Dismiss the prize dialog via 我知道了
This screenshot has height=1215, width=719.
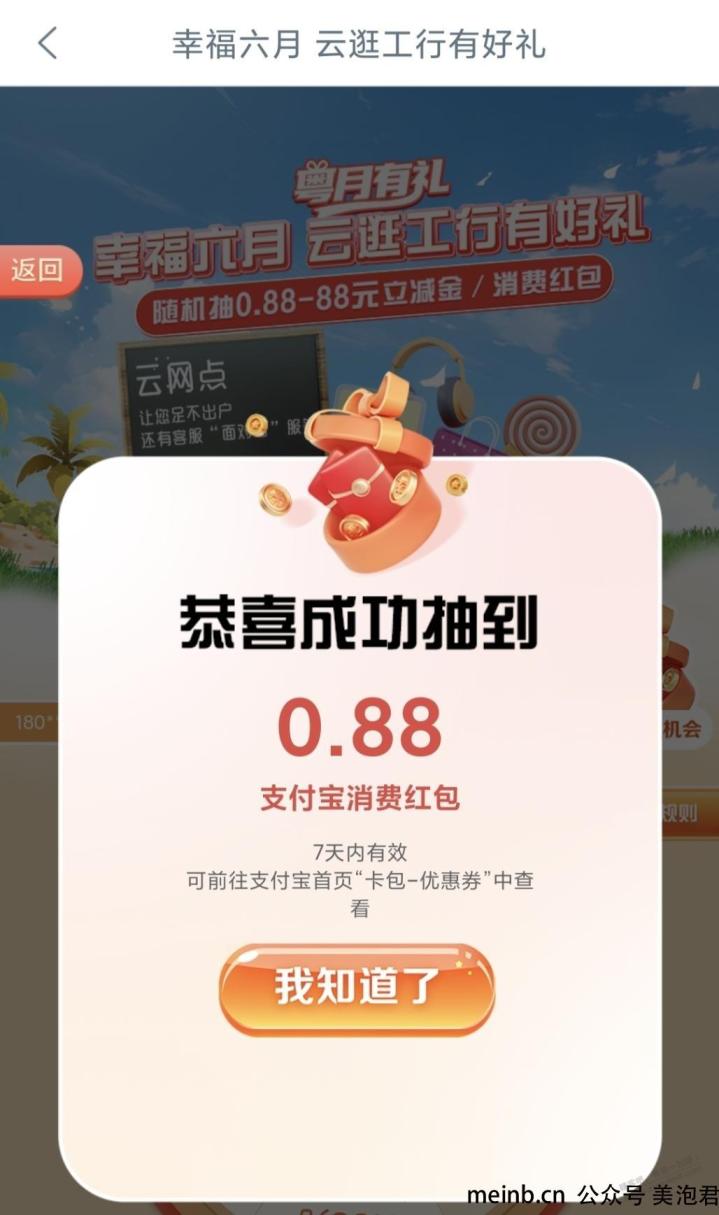(357, 989)
